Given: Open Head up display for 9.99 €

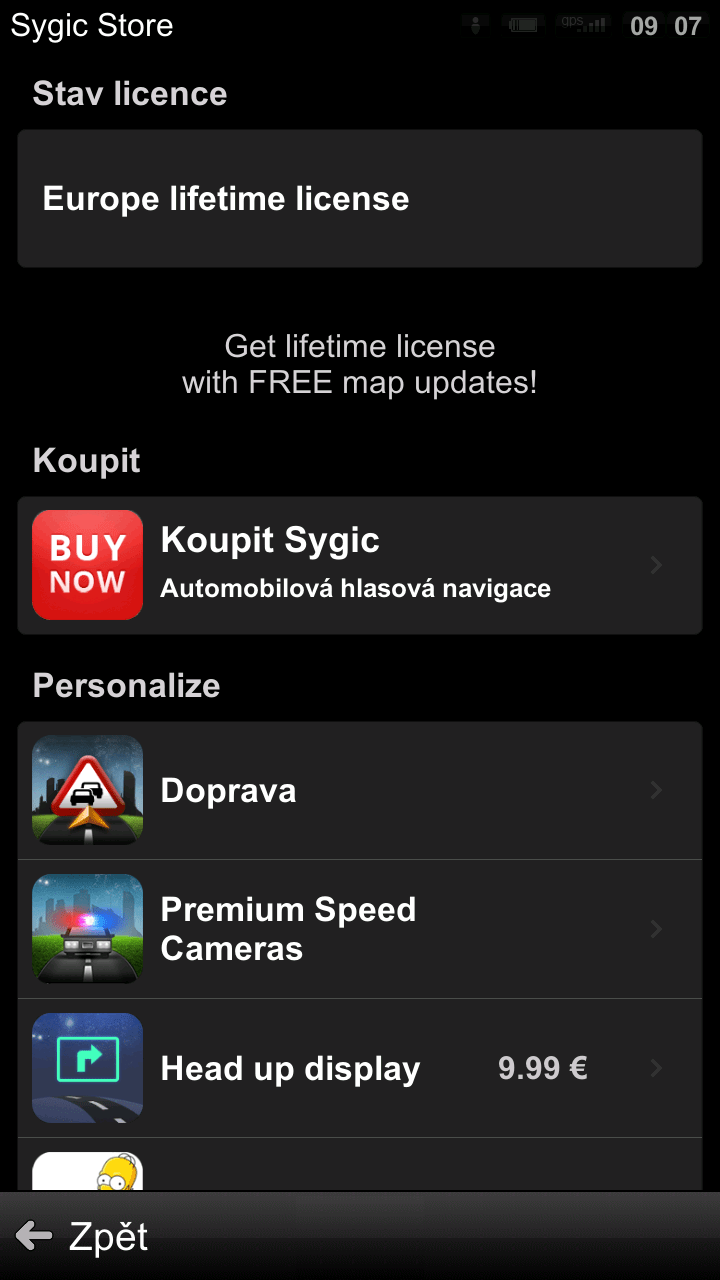Looking at the screenshot, I should 360,1068.
